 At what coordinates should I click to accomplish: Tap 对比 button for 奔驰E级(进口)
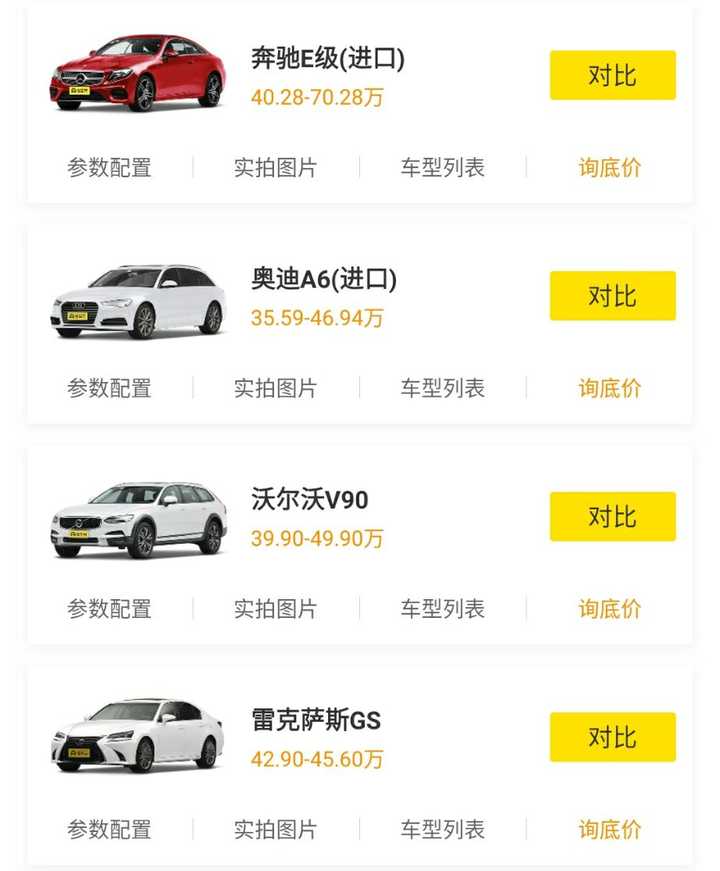click(613, 76)
